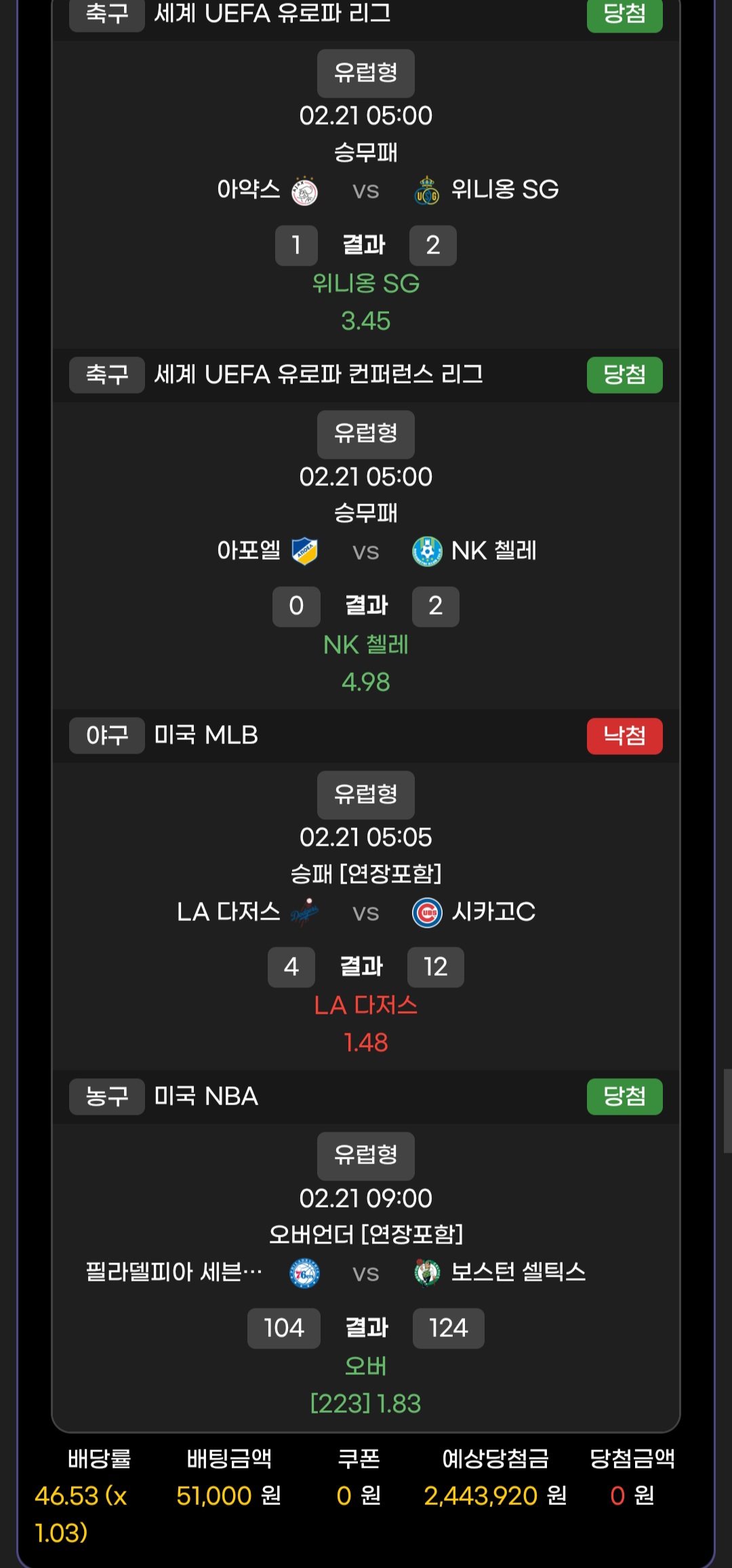Open the 아포엘 vs NK 첼레 match entry
732x1568 pixels.
pyautogui.click(x=366, y=551)
